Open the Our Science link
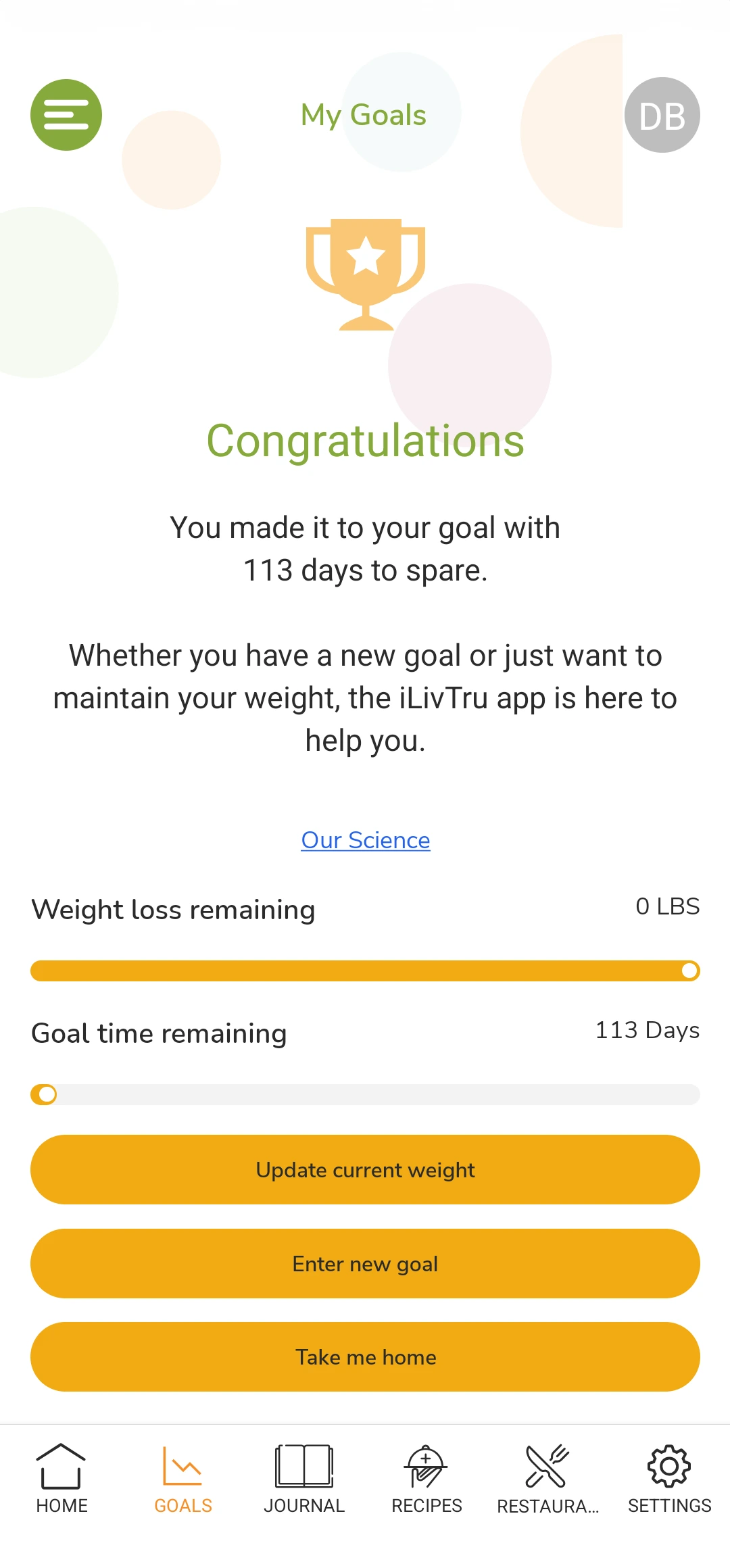Viewport: 730px width, 1568px height. tap(365, 840)
